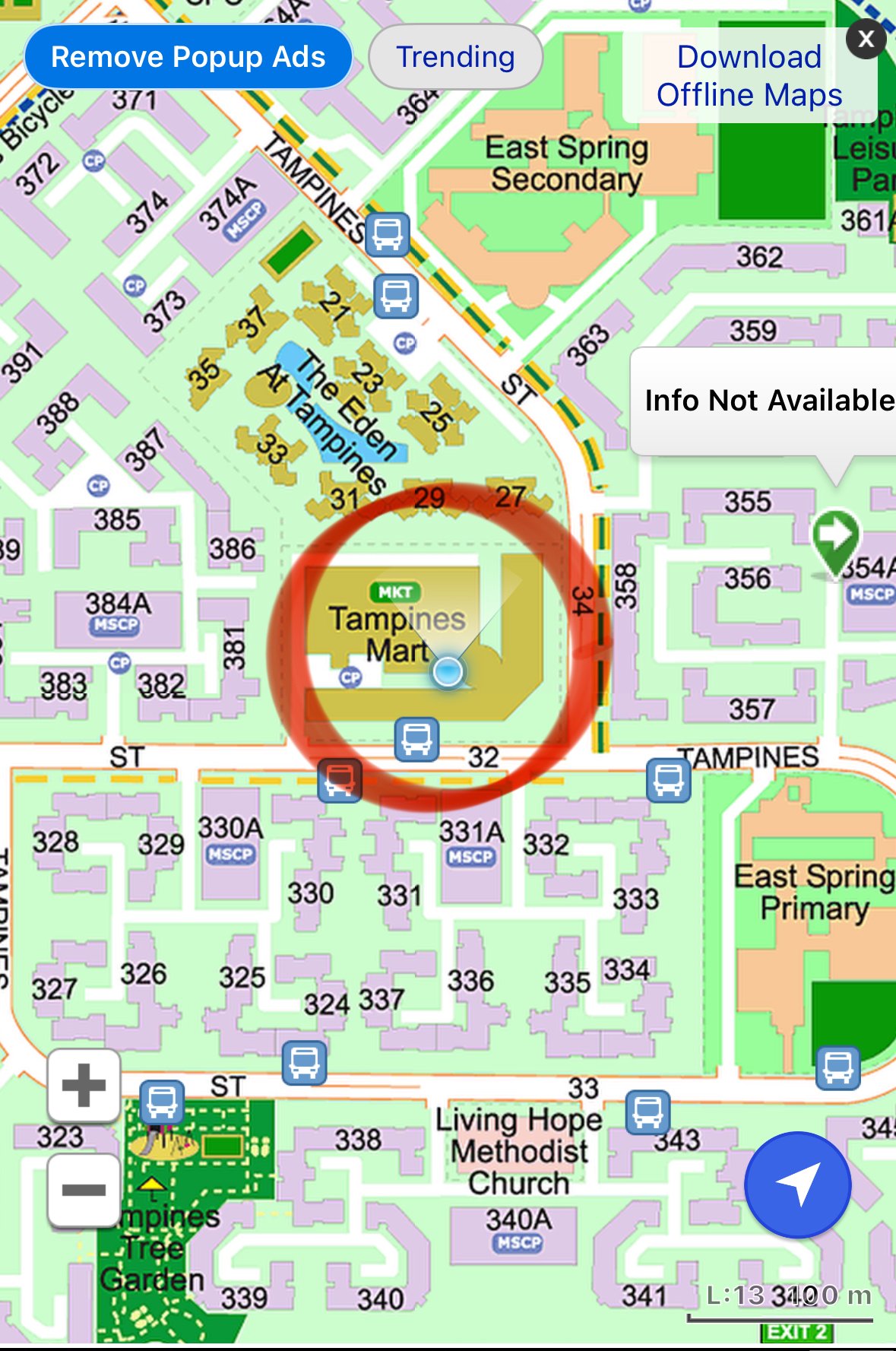Tap the red highlighted bus stop icon
Image resolution: width=896 pixels, height=1351 pixels.
(x=340, y=779)
